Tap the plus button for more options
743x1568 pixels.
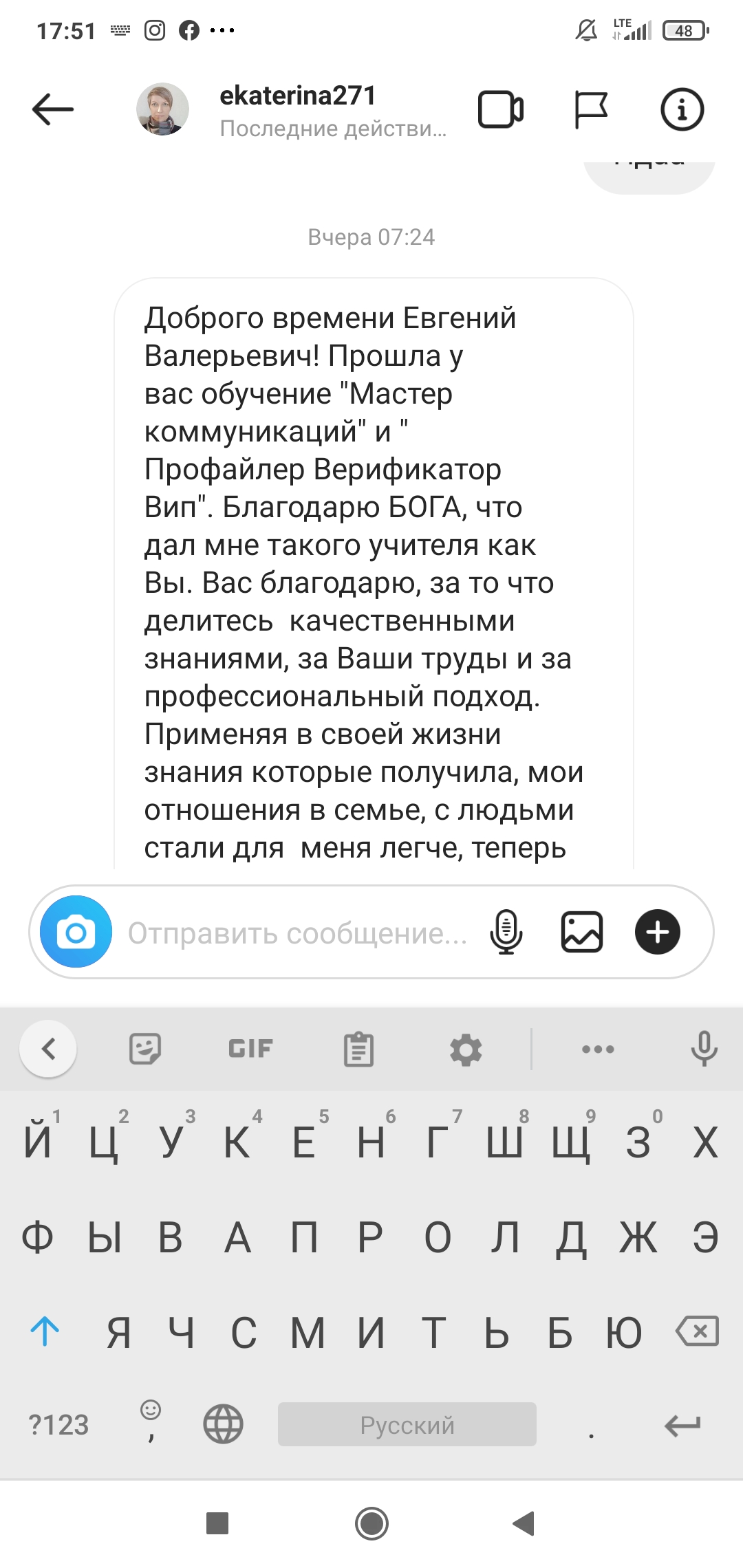(658, 932)
